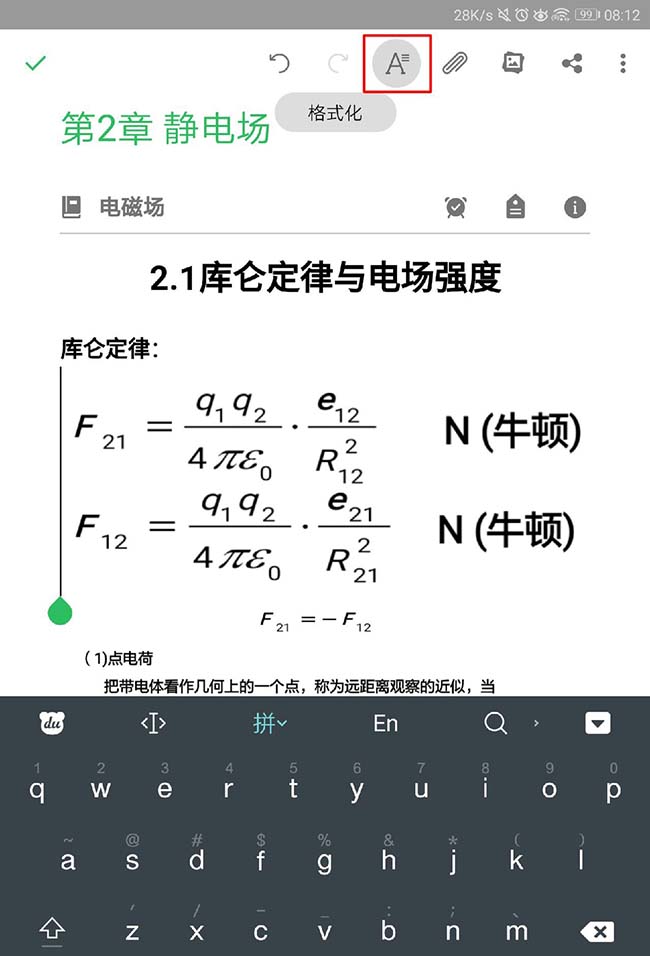The width and height of the screenshot is (650, 956).
Task: Open the text formatting tool
Action: (x=397, y=64)
